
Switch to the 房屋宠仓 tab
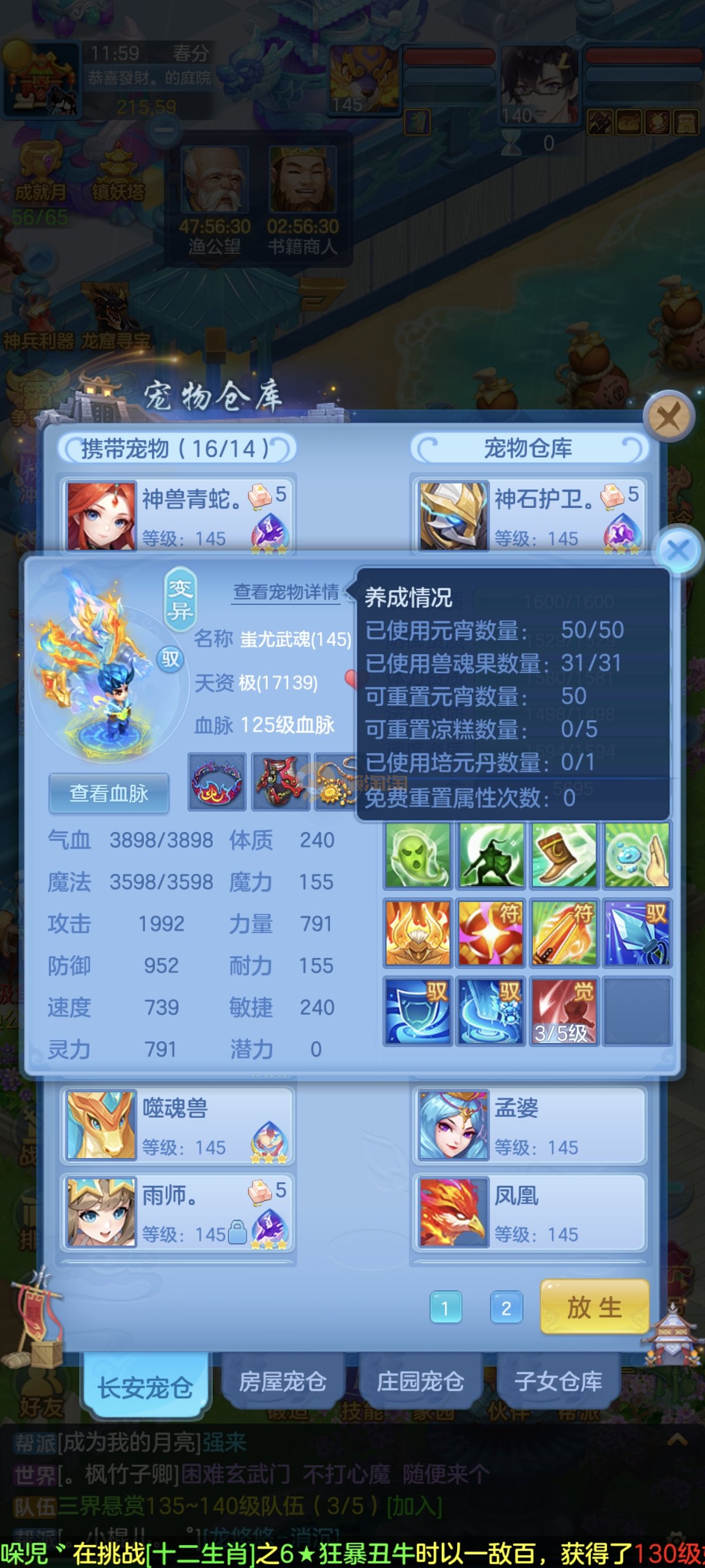point(283,1382)
